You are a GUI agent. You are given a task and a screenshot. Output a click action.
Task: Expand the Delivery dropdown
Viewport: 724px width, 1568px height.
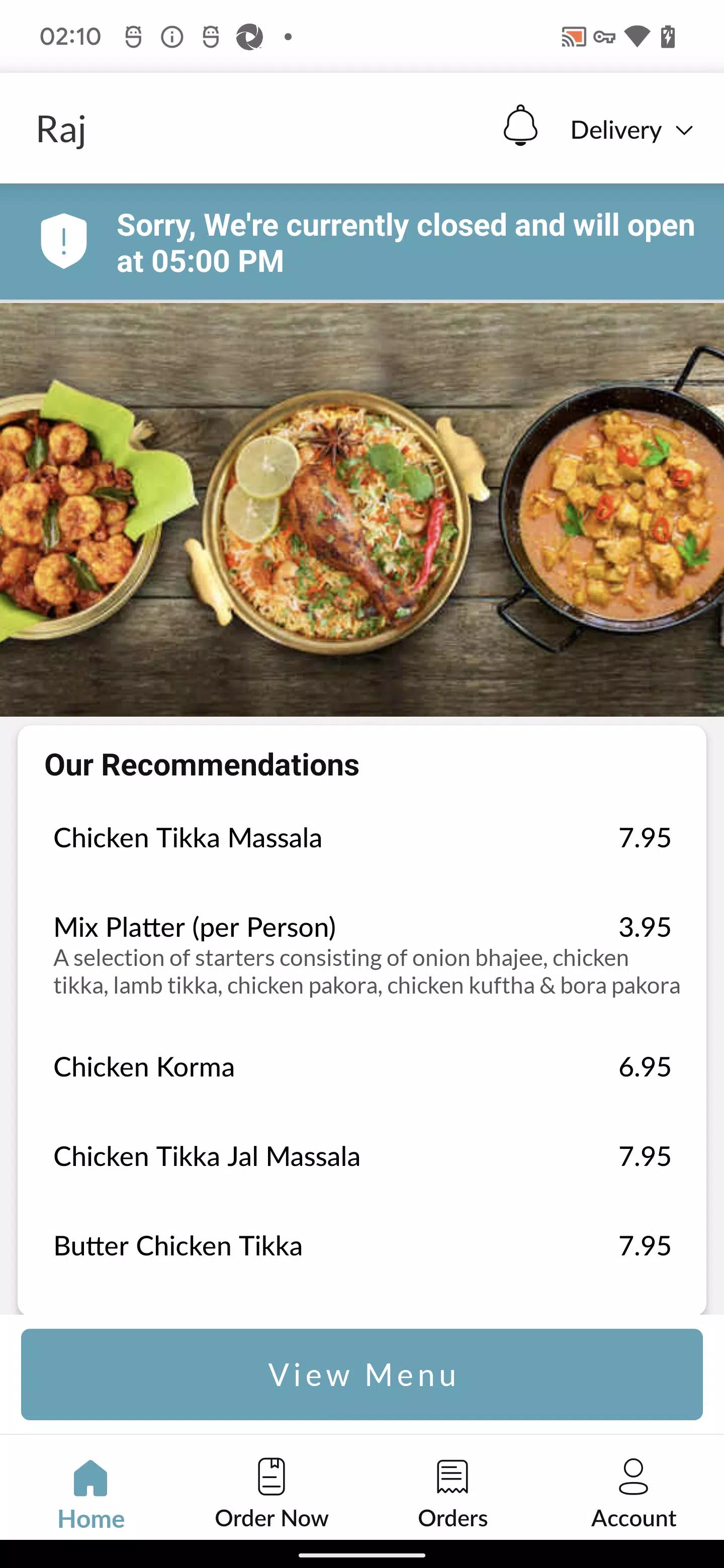tap(631, 130)
